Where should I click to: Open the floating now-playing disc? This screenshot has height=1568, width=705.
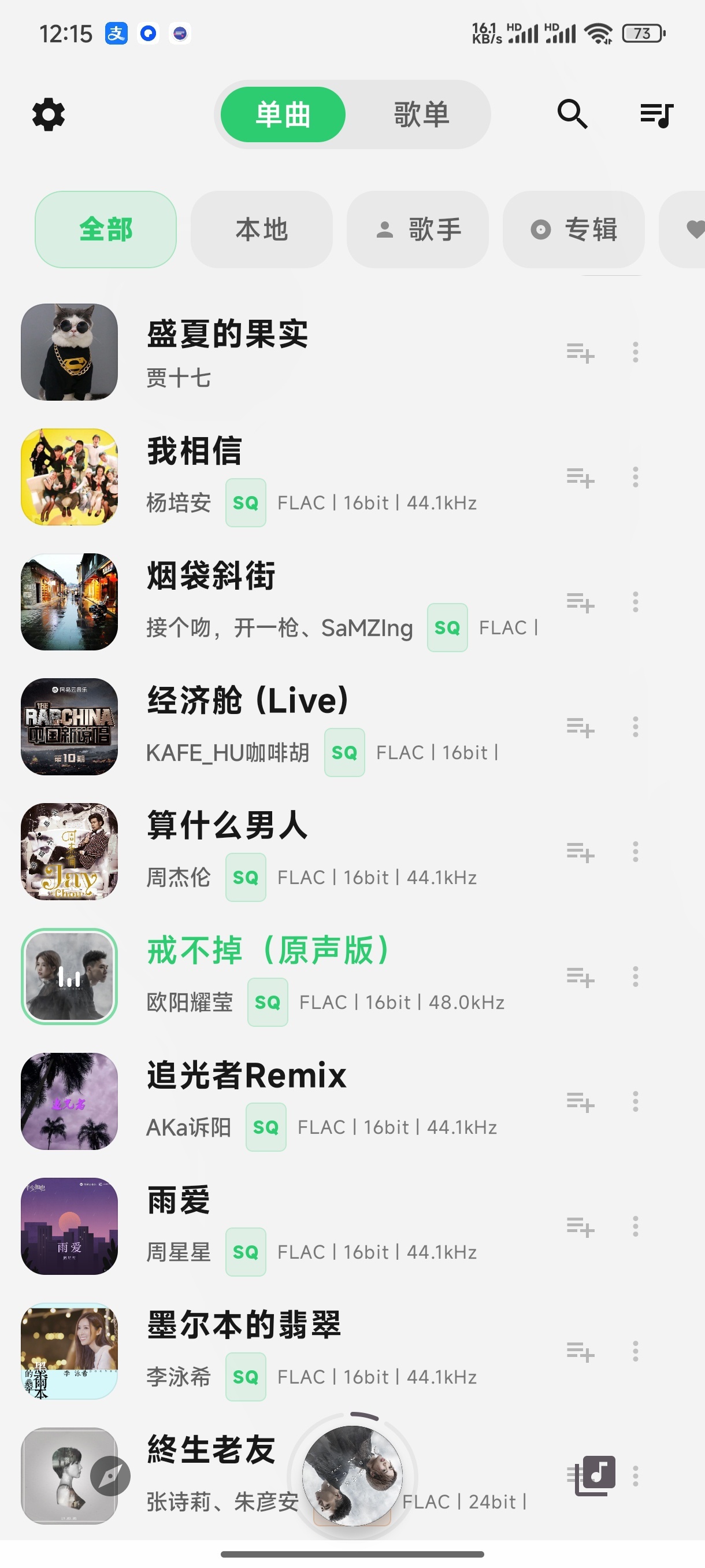coord(352,1475)
